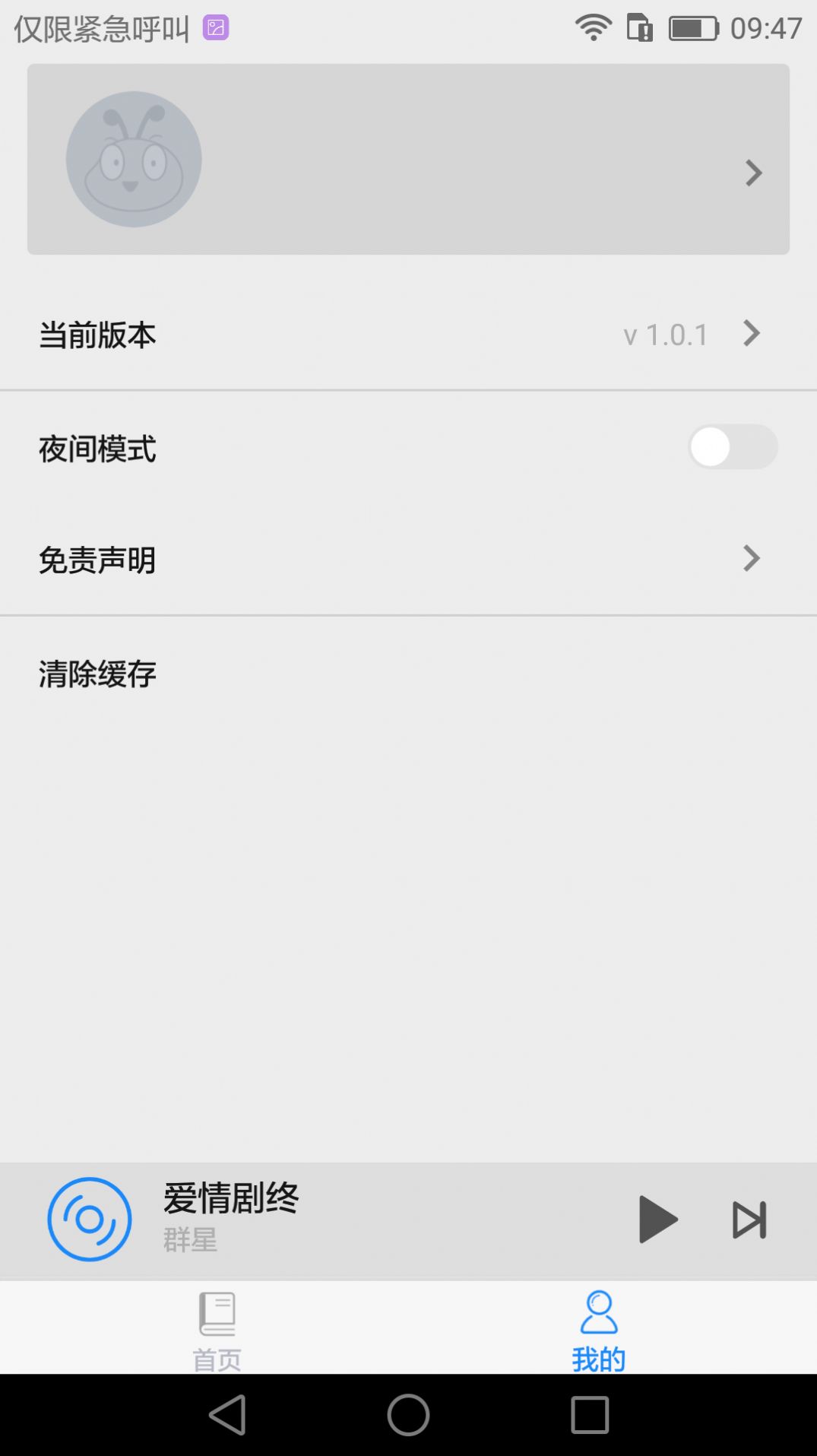This screenshot has height=1456, width=817.
Task: Open the album art disc icon for 爱情剧终
Action: tap(90, 1219)
